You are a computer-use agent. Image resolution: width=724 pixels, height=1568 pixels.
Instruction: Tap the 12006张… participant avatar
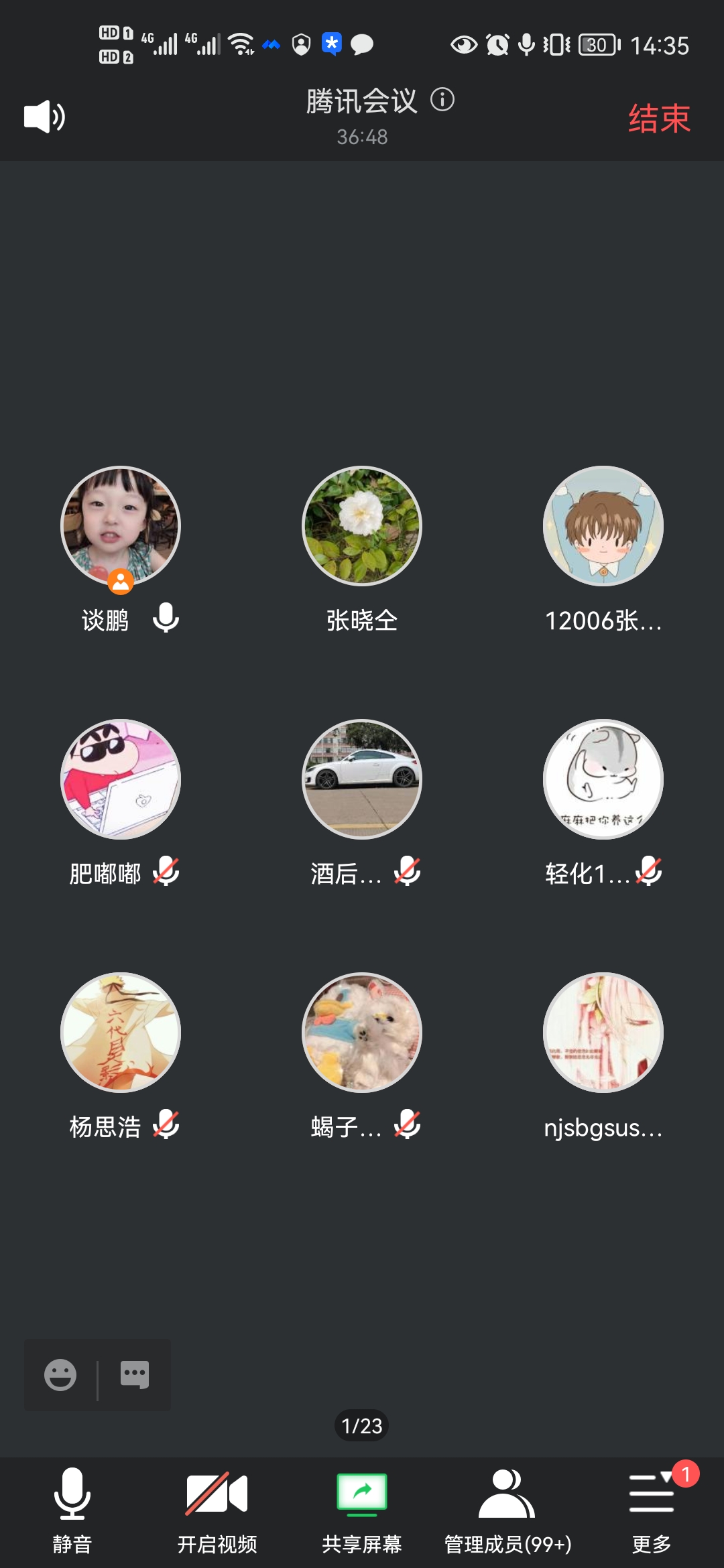(603, 526)
